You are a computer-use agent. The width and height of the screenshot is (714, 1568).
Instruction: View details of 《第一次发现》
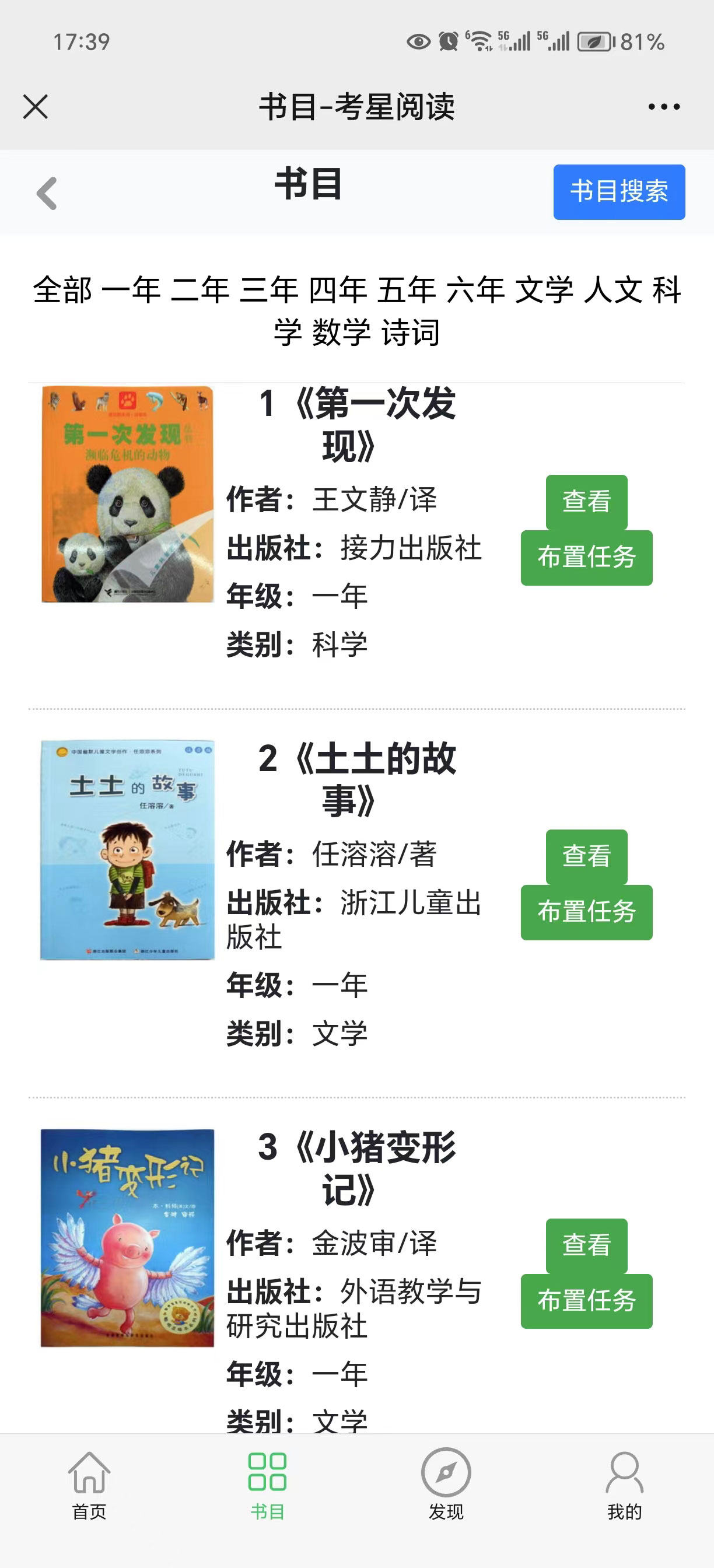586,502
